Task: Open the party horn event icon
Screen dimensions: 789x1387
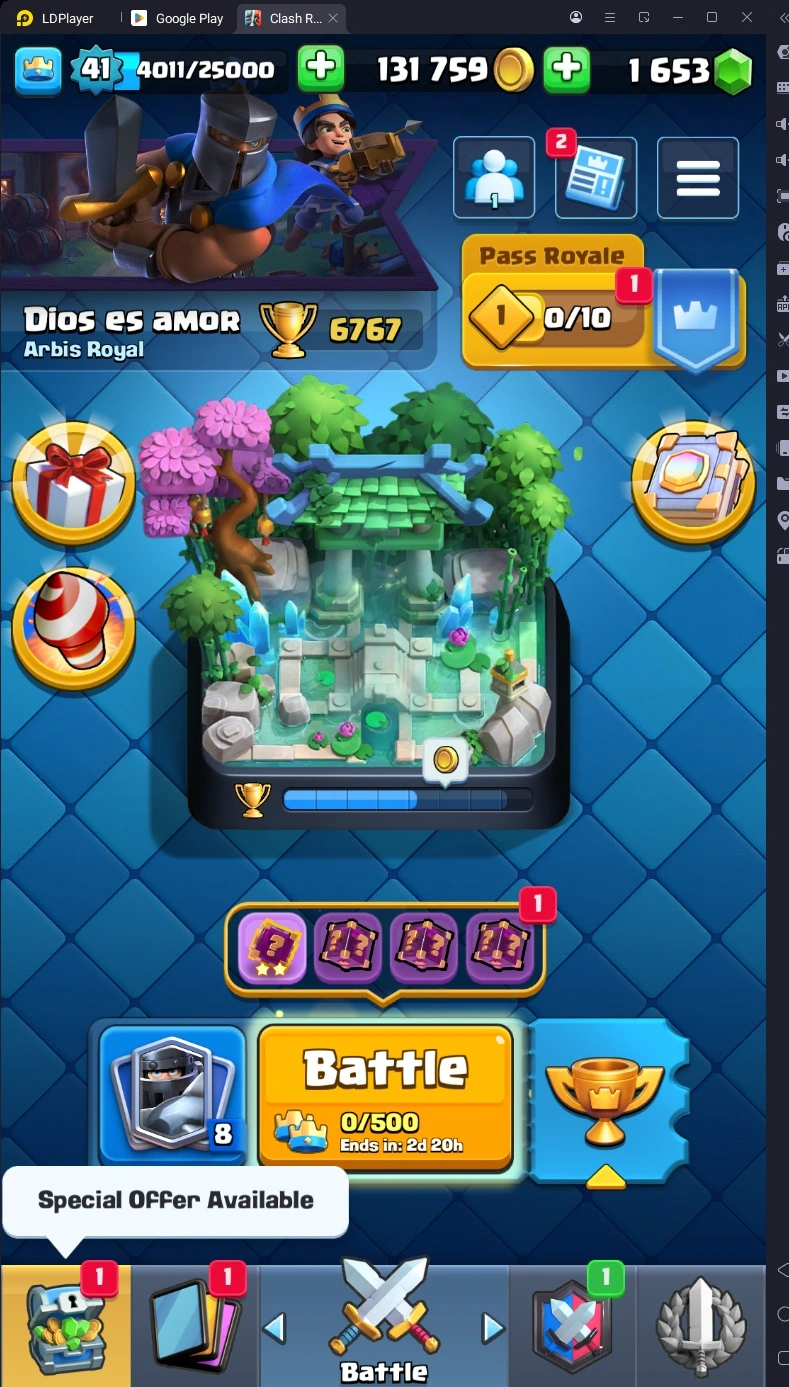Action: [x=74, y=628]
